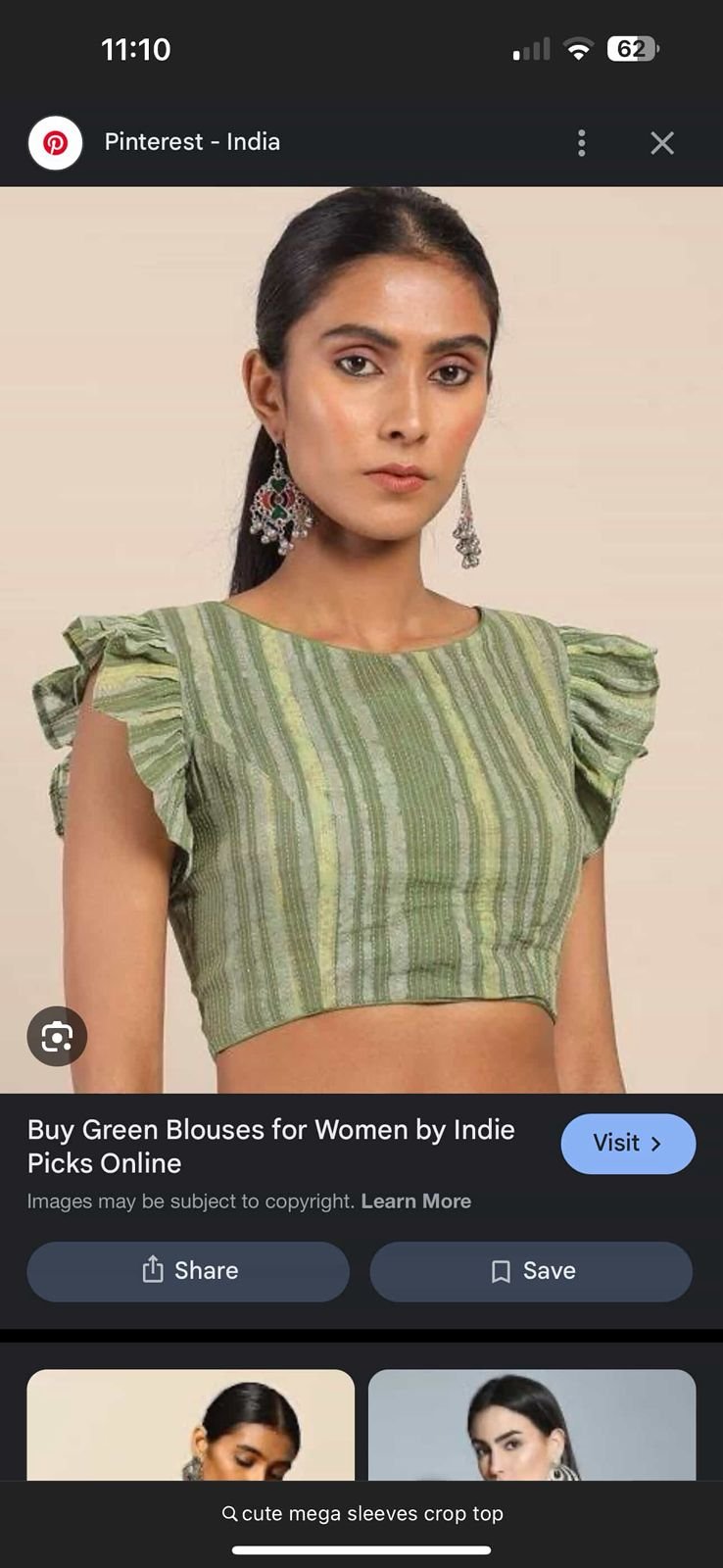The image size is (723, 1568).
Task: Close the image viewer
Action: 662,143
